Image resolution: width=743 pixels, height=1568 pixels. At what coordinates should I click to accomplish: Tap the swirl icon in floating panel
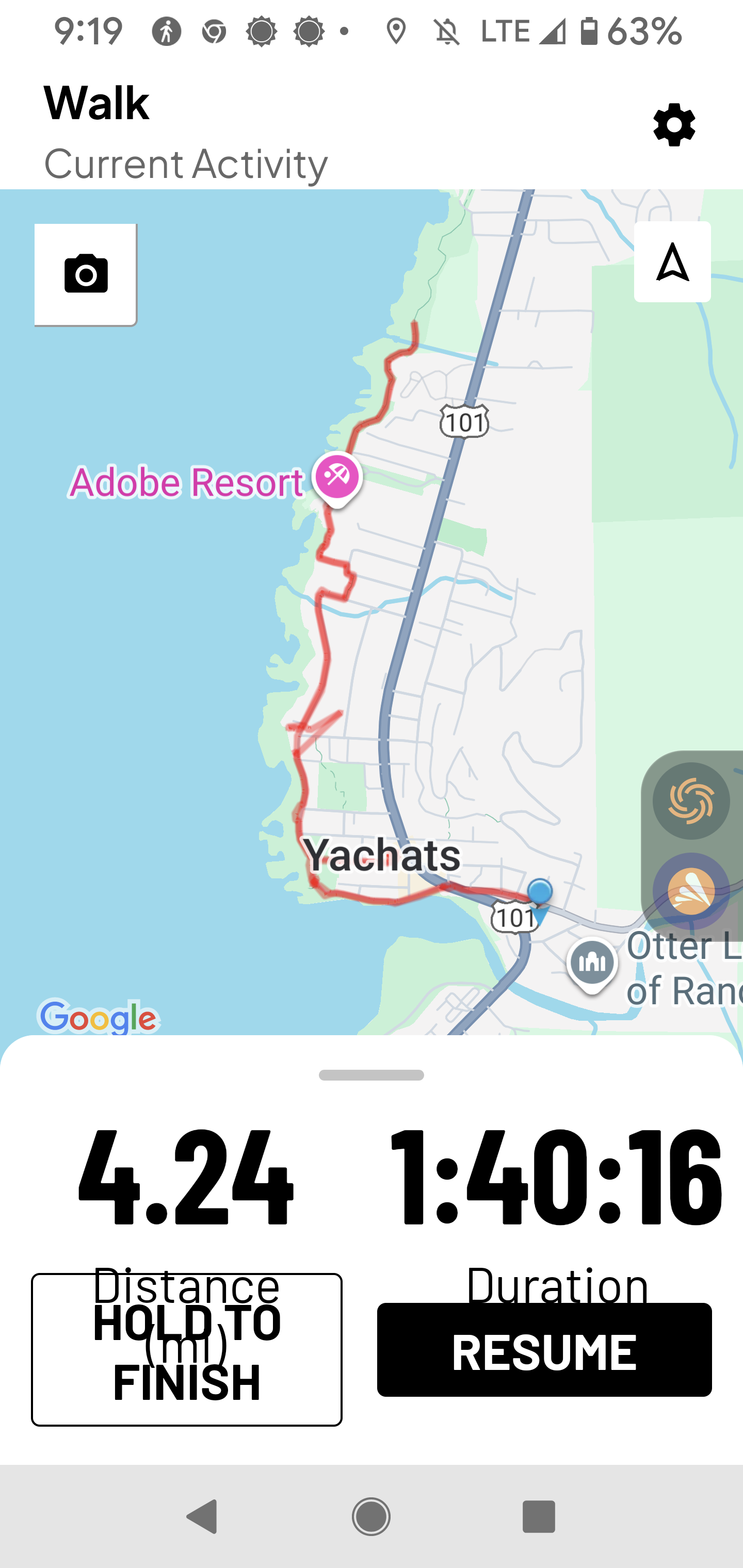pyautogui.click(x=690, y=801)
